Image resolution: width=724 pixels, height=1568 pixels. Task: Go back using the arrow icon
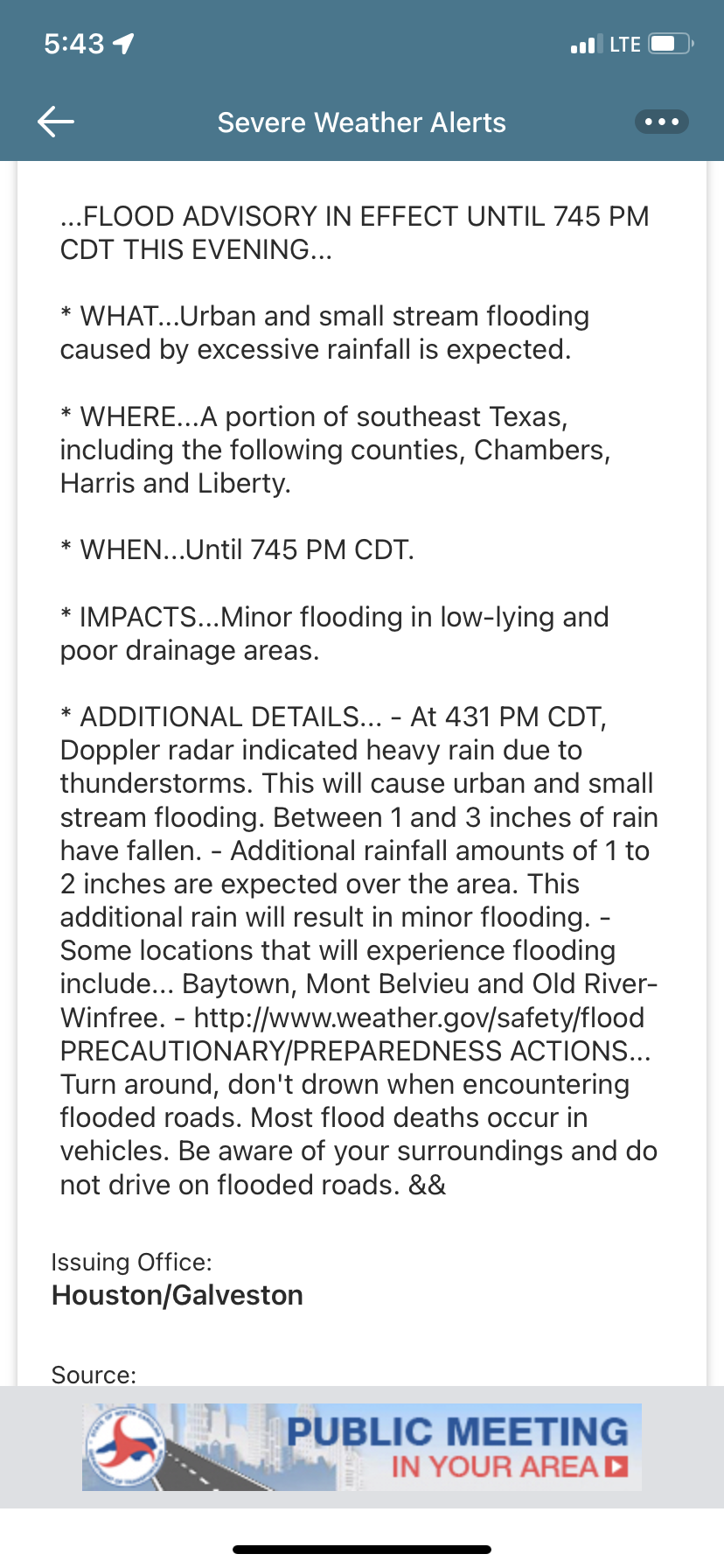point(56,122)
